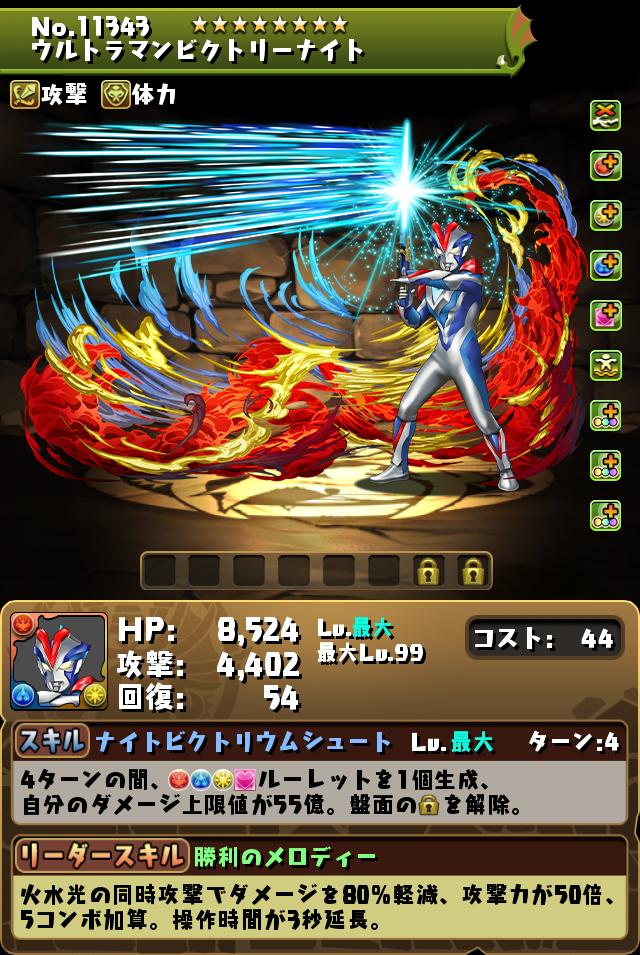This screenshot has width=640, height=955.
Task: Tap the fire orb enhance awakening icon
Action: 605,164
